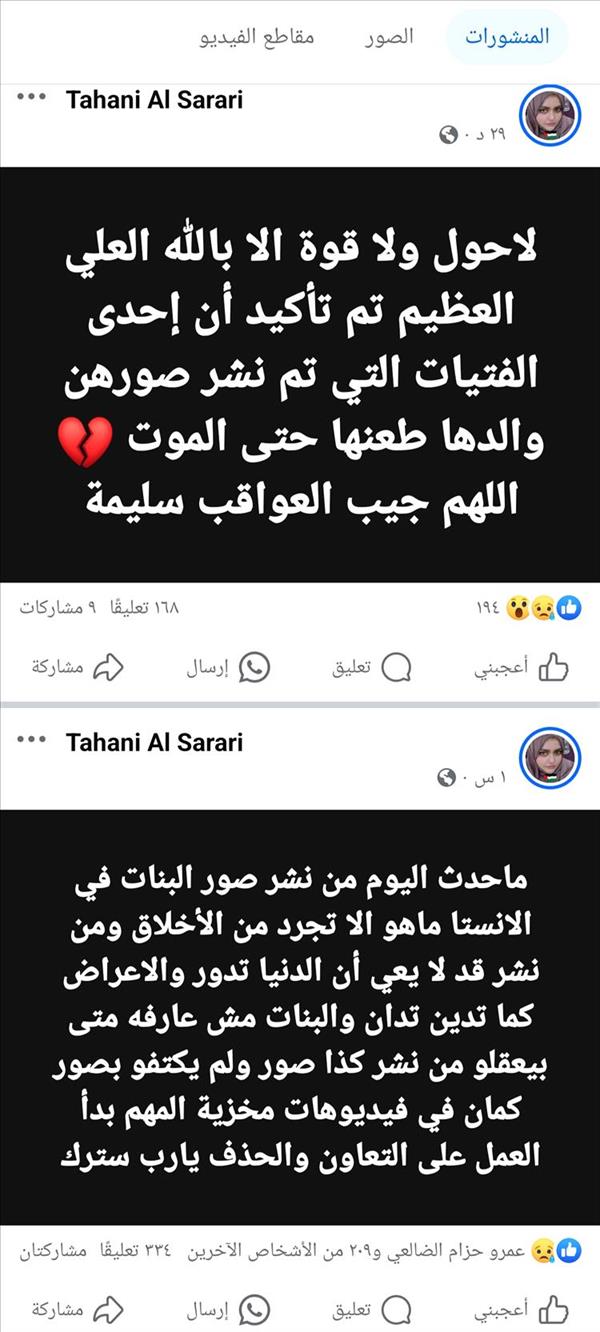600x1332 pixels.
Task: Switch to the الصور tab
Action: [x=388, y=37]
